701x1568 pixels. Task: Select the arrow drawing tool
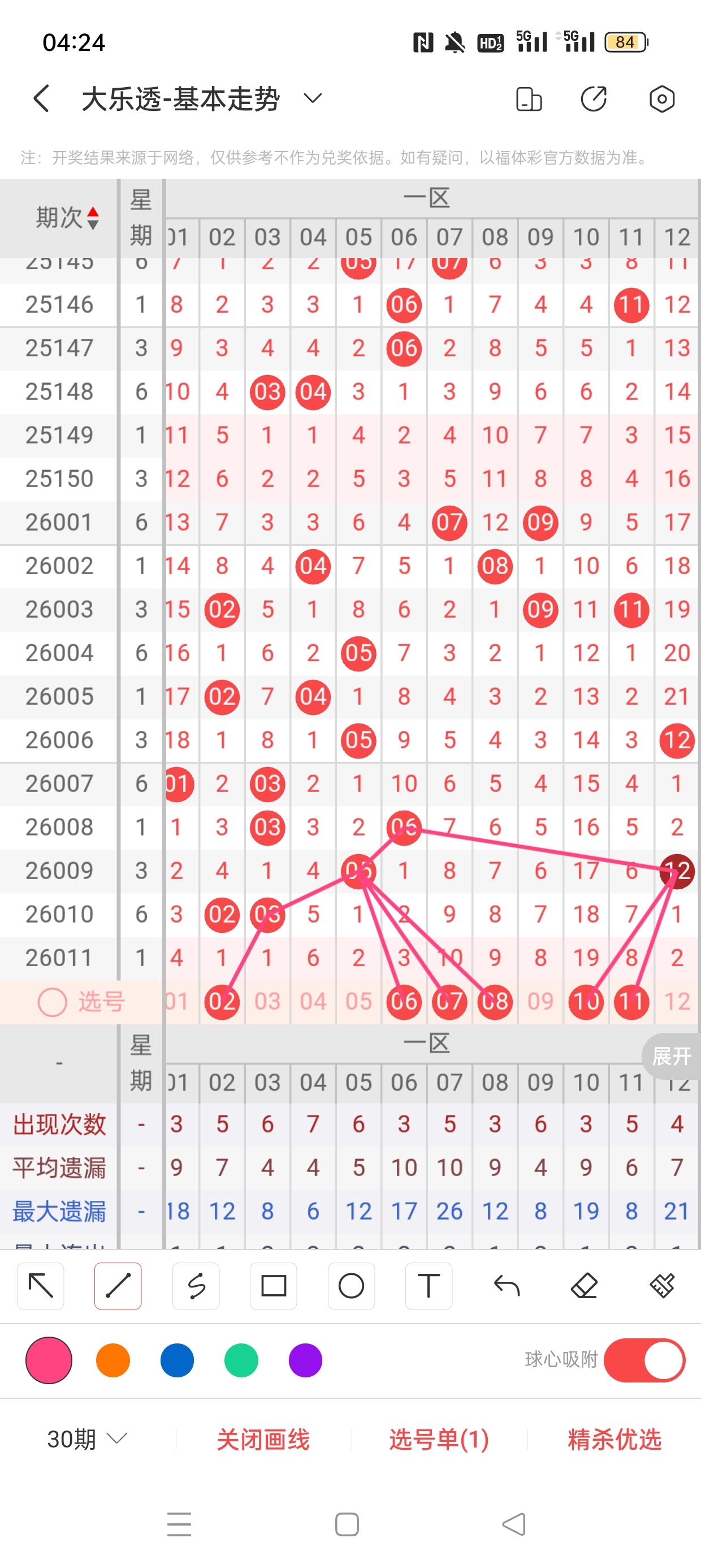coord(41,1286)
